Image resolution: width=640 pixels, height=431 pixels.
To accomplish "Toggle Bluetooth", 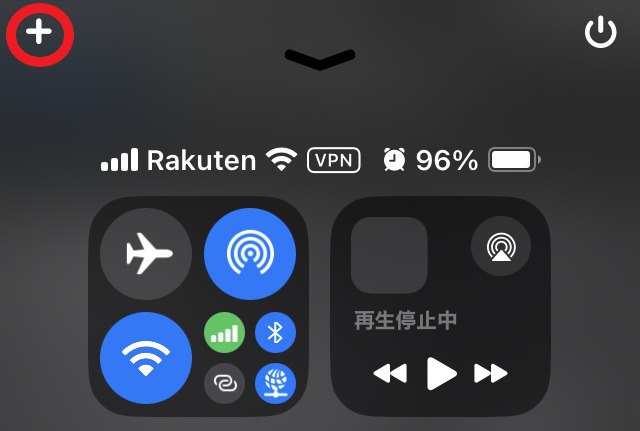I will click(276, 333).
